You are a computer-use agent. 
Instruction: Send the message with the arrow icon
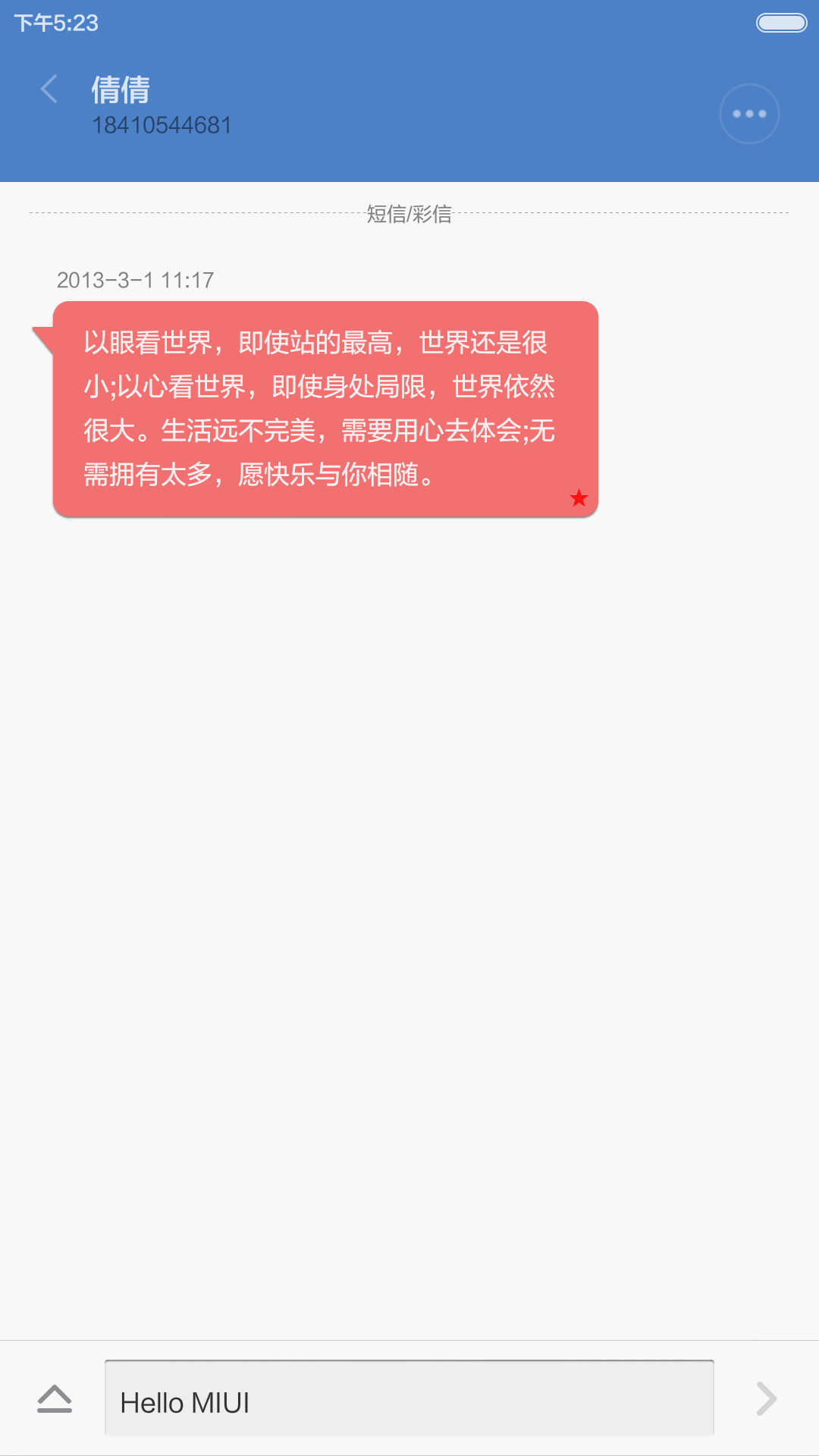pyautogui.click(x=767, y=1399)
